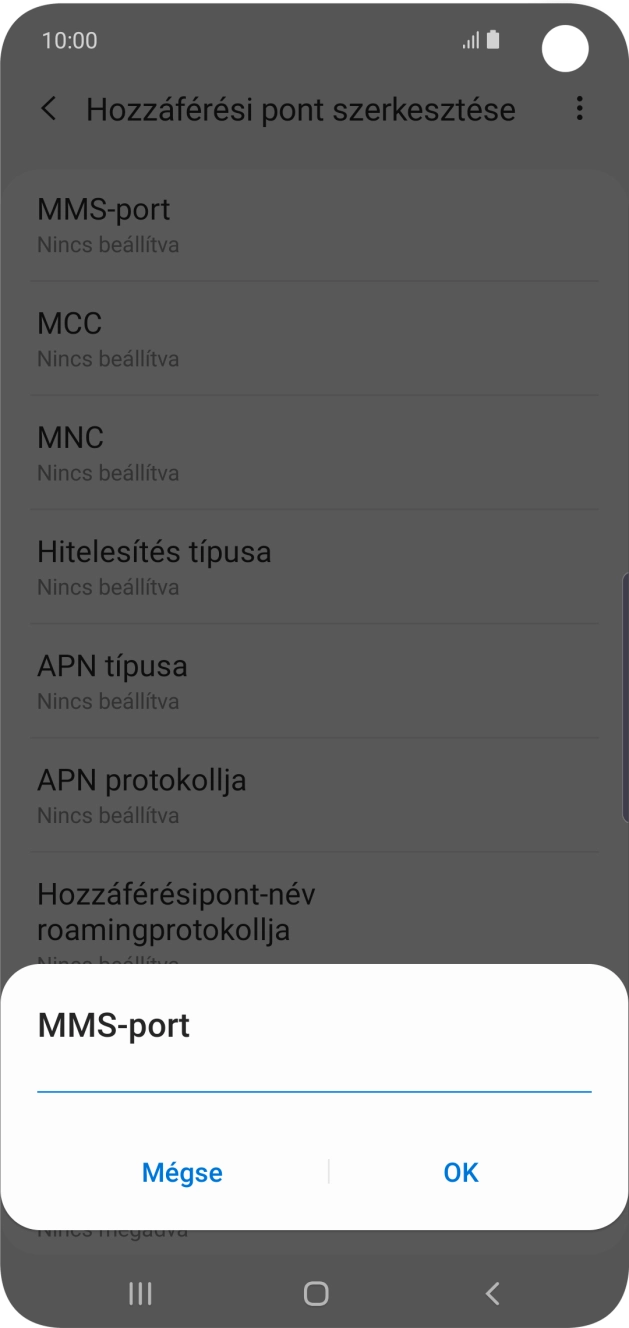629x1328 pixels.
Task: Open recent apps from navigation bar
Action: (x=140, y=1293)
